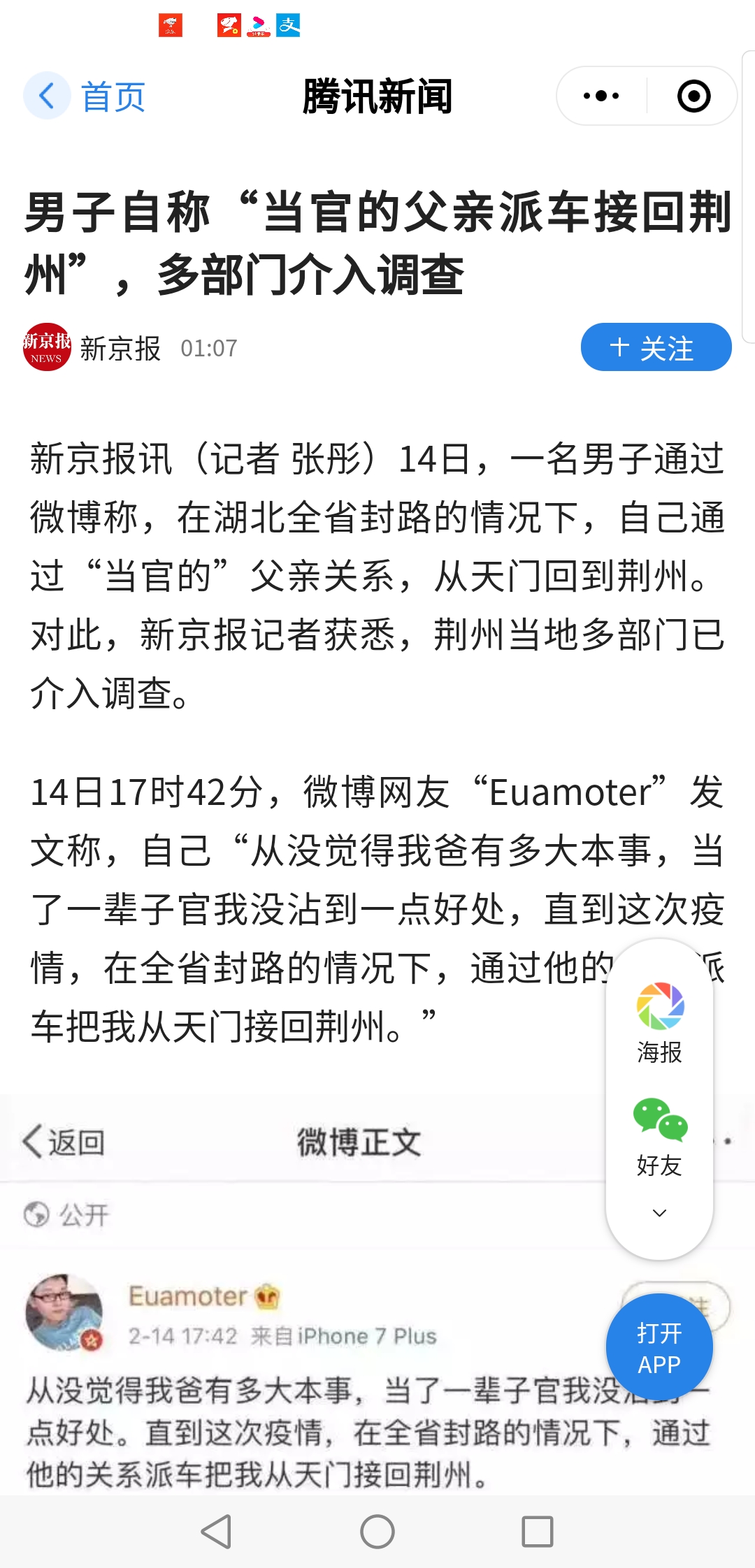Expand the share panel chevron
The width and height of the screenshot is (755, 1568).
click(659, 1213)
